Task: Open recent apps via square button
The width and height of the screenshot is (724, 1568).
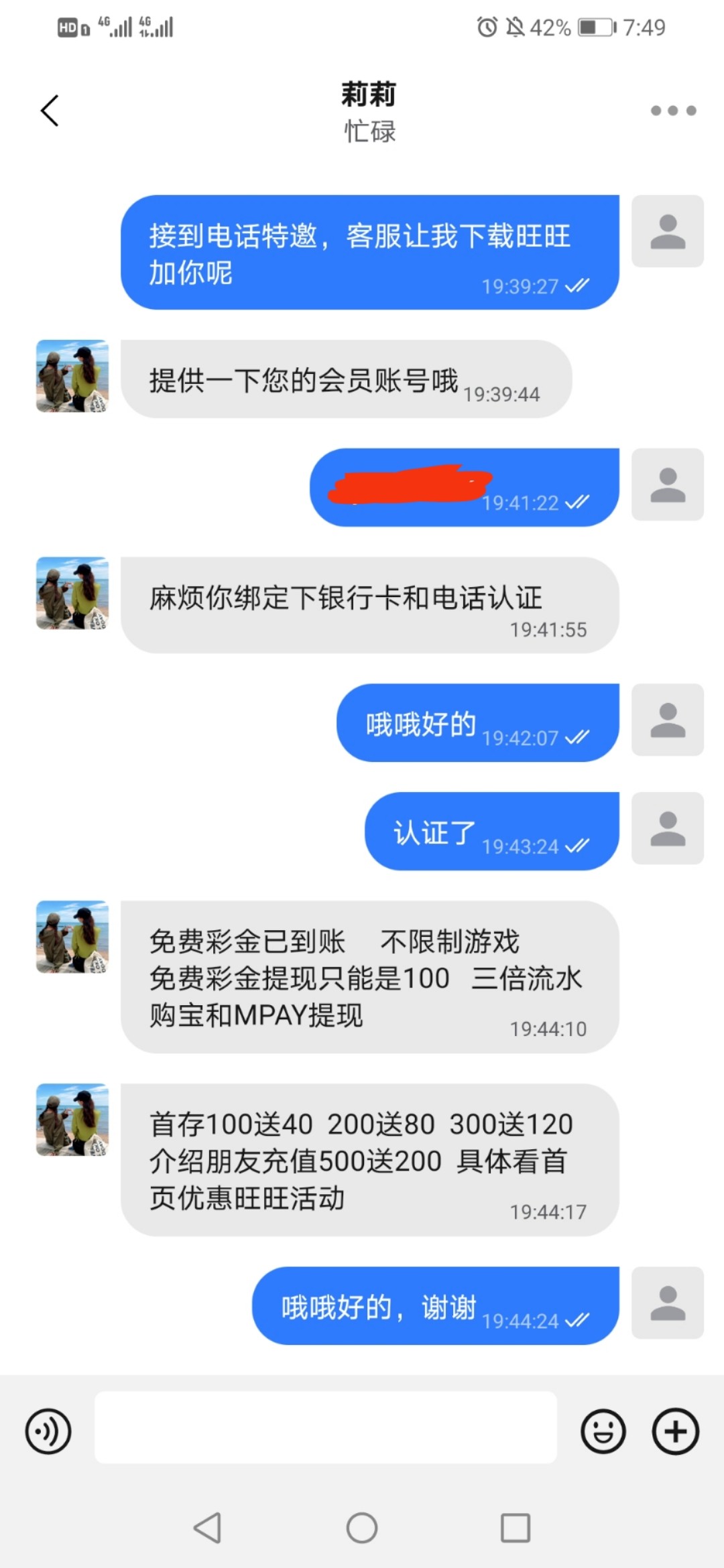Action: (515, 1528)
